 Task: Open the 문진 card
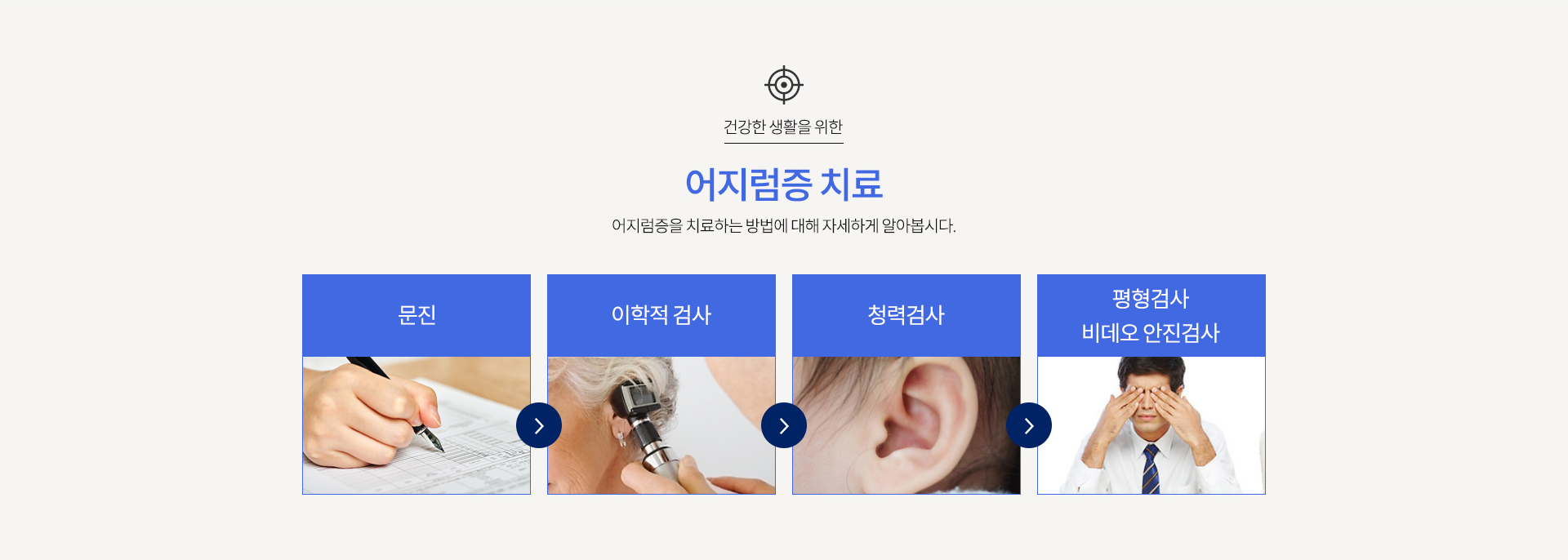(416, 384)
